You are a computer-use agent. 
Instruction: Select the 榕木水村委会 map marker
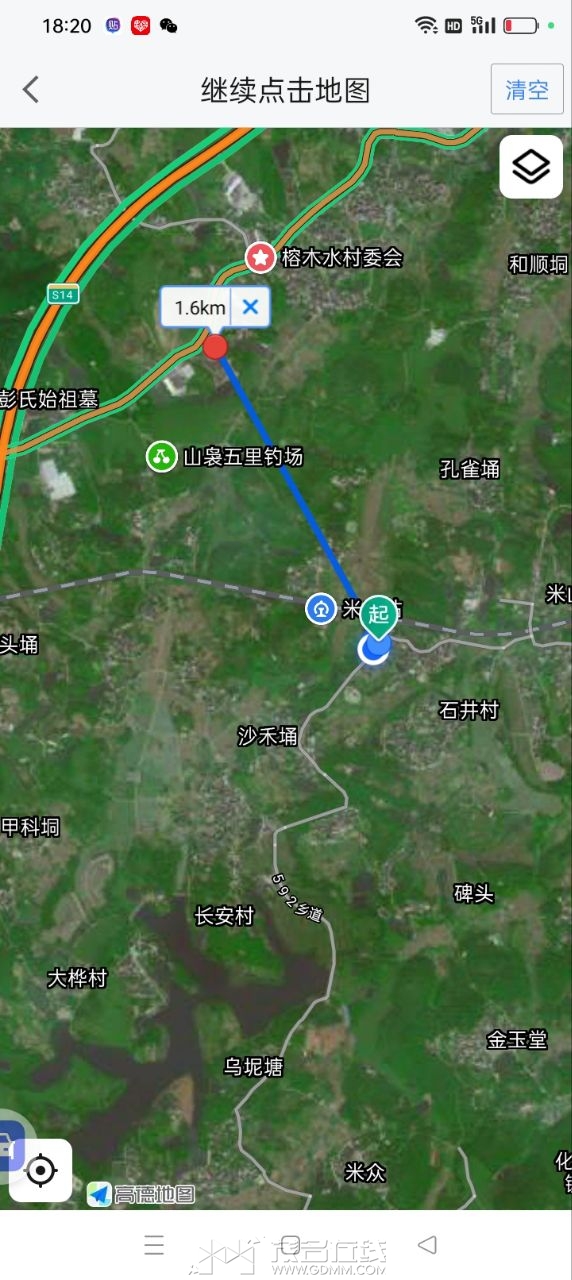[x=261, y=257]
